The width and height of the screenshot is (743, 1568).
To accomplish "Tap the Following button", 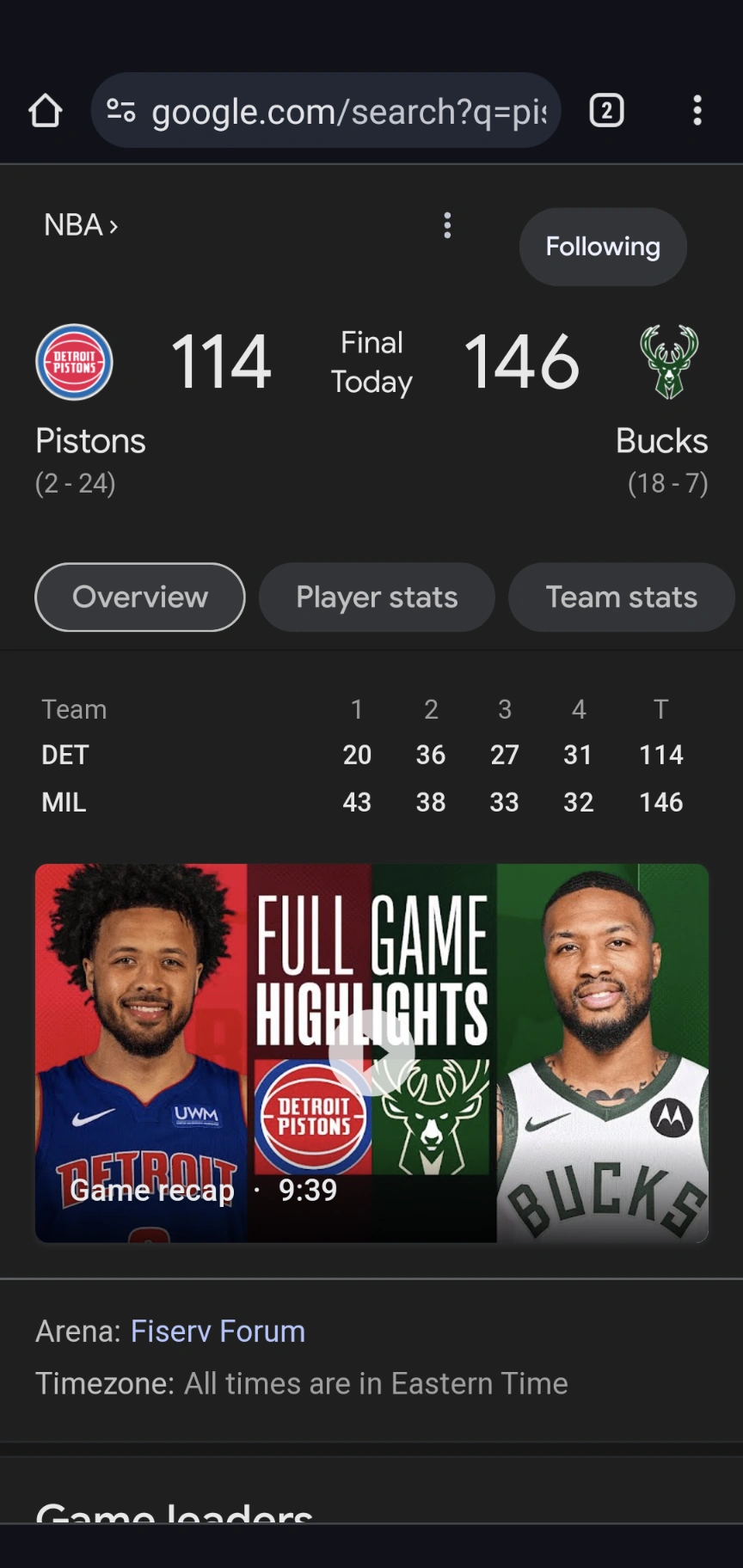I will pyautogui.click(x=602, y=247).
